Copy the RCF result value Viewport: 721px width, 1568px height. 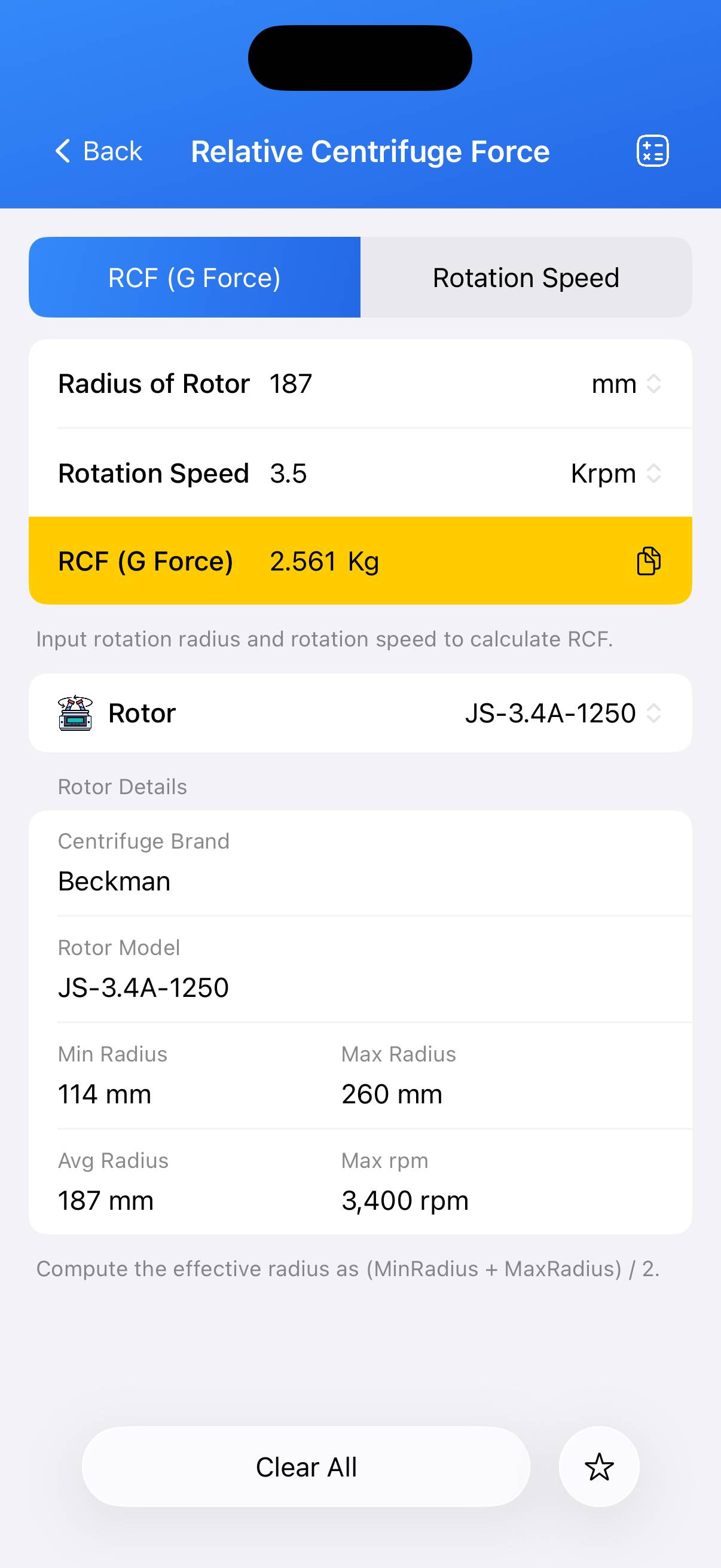point(648,560)
